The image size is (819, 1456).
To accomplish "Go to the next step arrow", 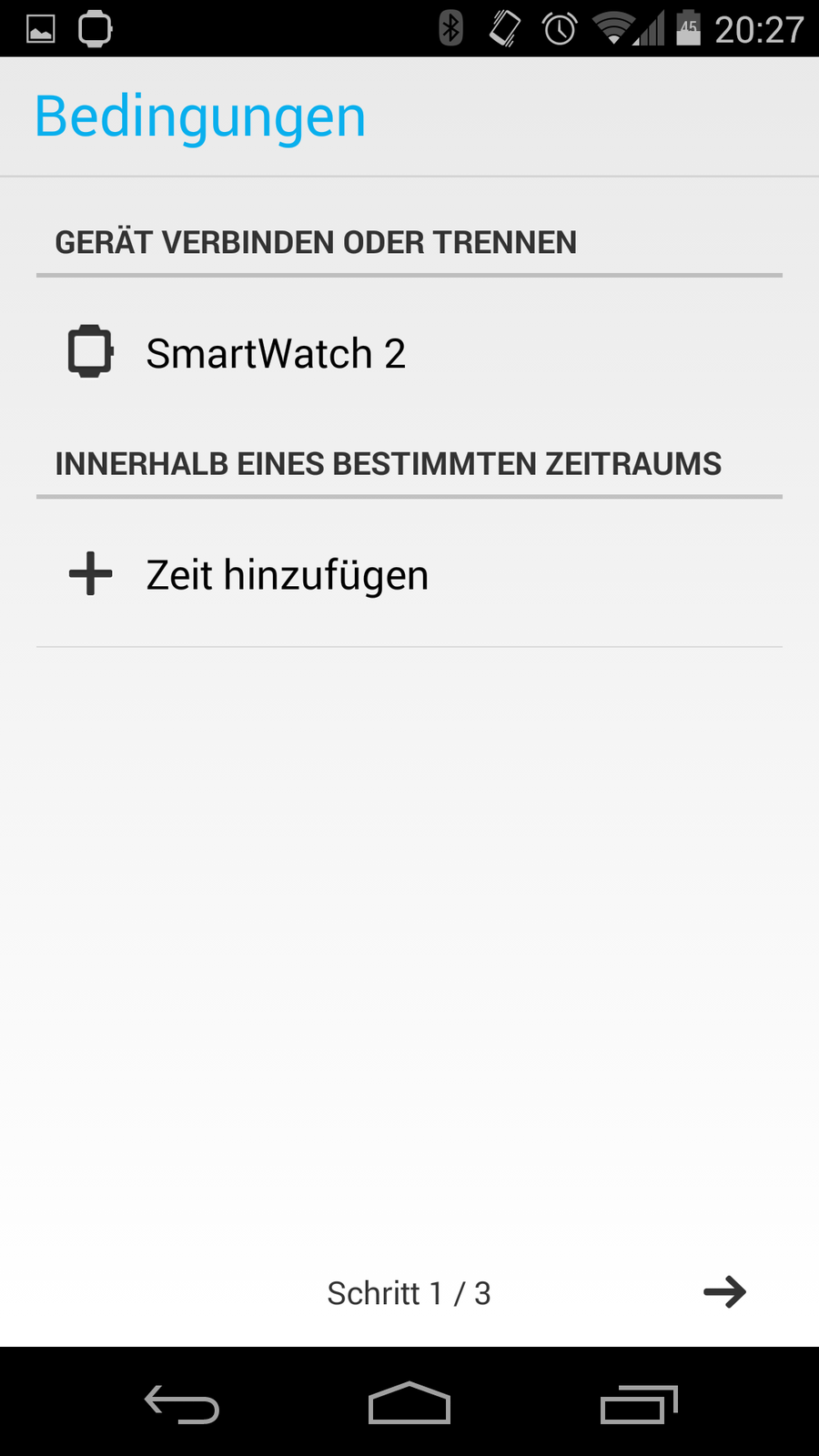I will pyautogui.click(x=724, y=1292).
